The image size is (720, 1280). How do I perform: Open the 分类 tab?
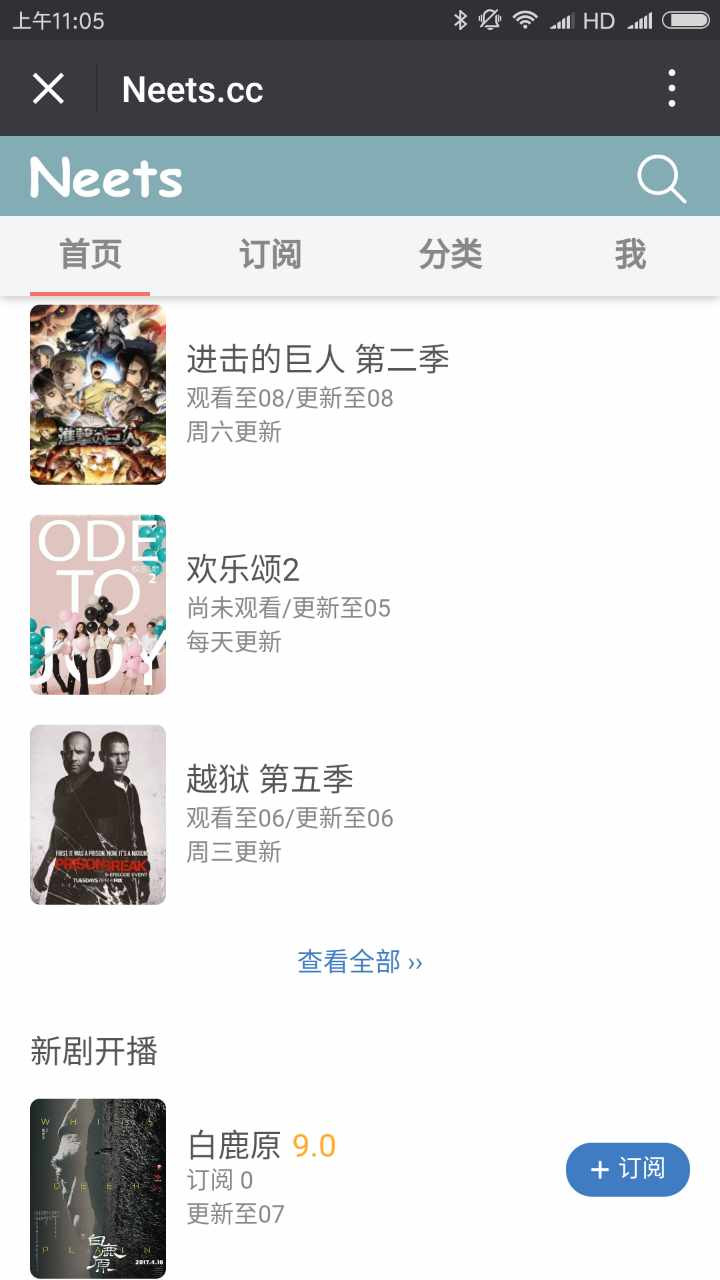(x=449, y=255)
